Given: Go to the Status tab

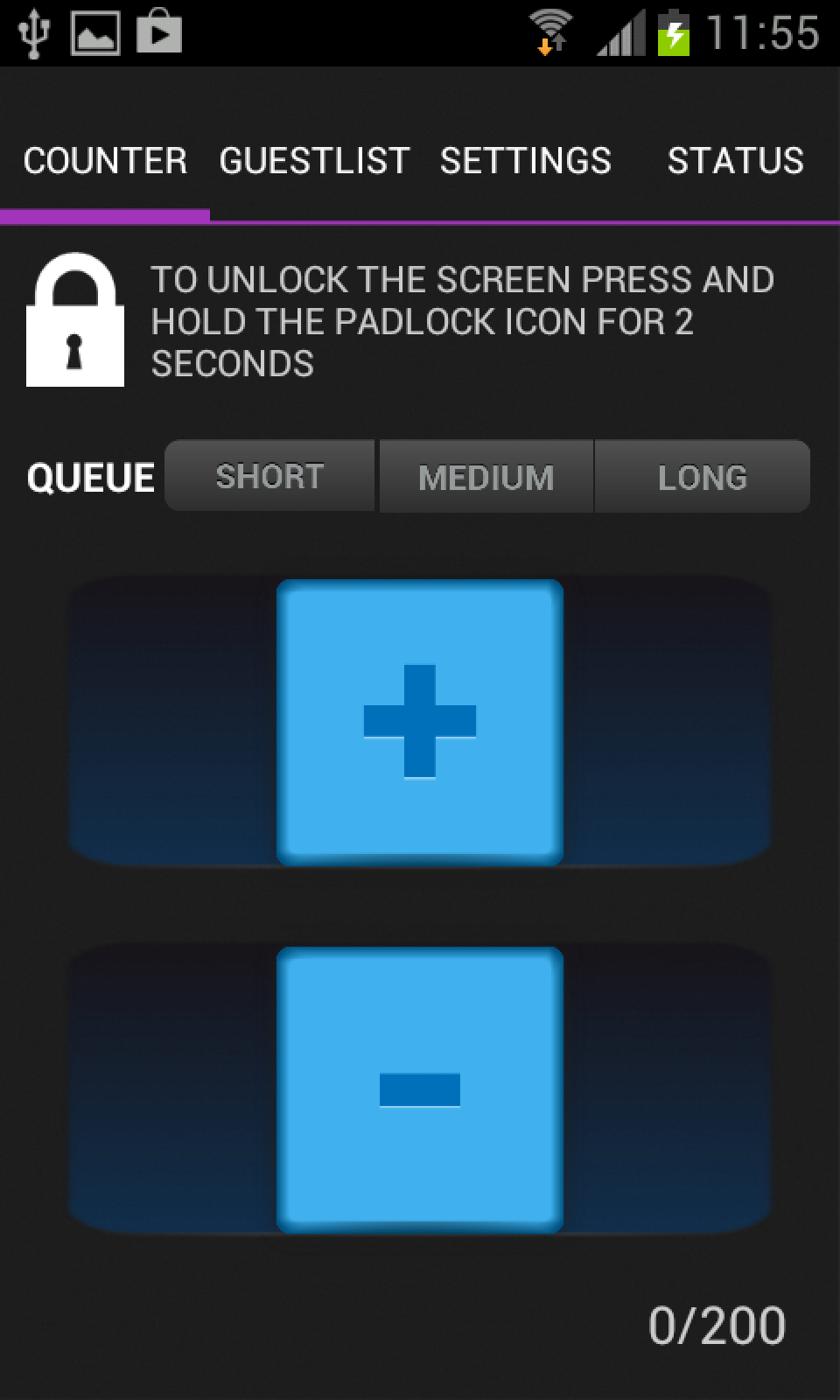Looking at the screenshot, I should (735, 161).
